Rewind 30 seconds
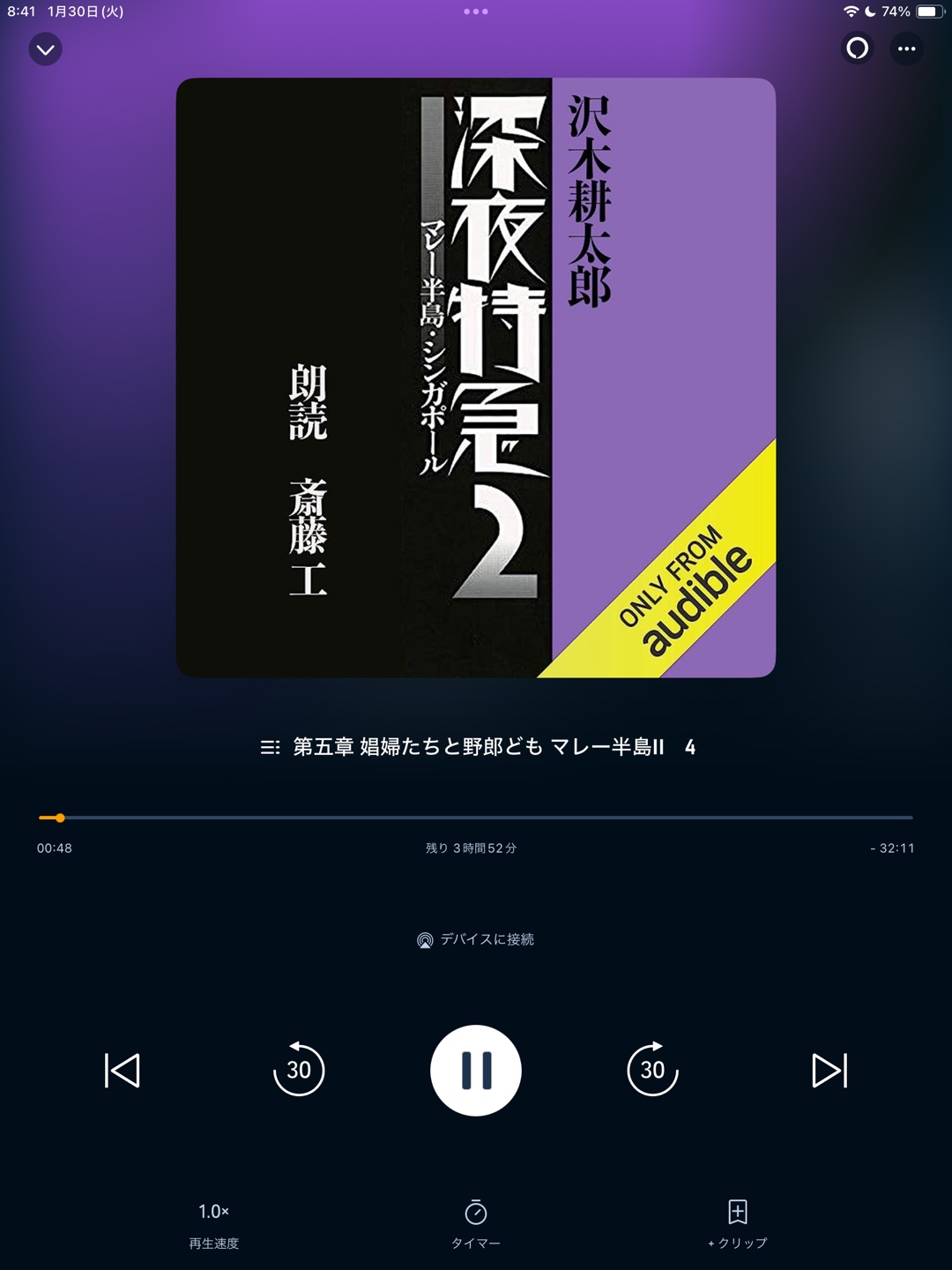Image resolution: width=952 pixels, height=1270 pixels. [x=299, y=1070]
